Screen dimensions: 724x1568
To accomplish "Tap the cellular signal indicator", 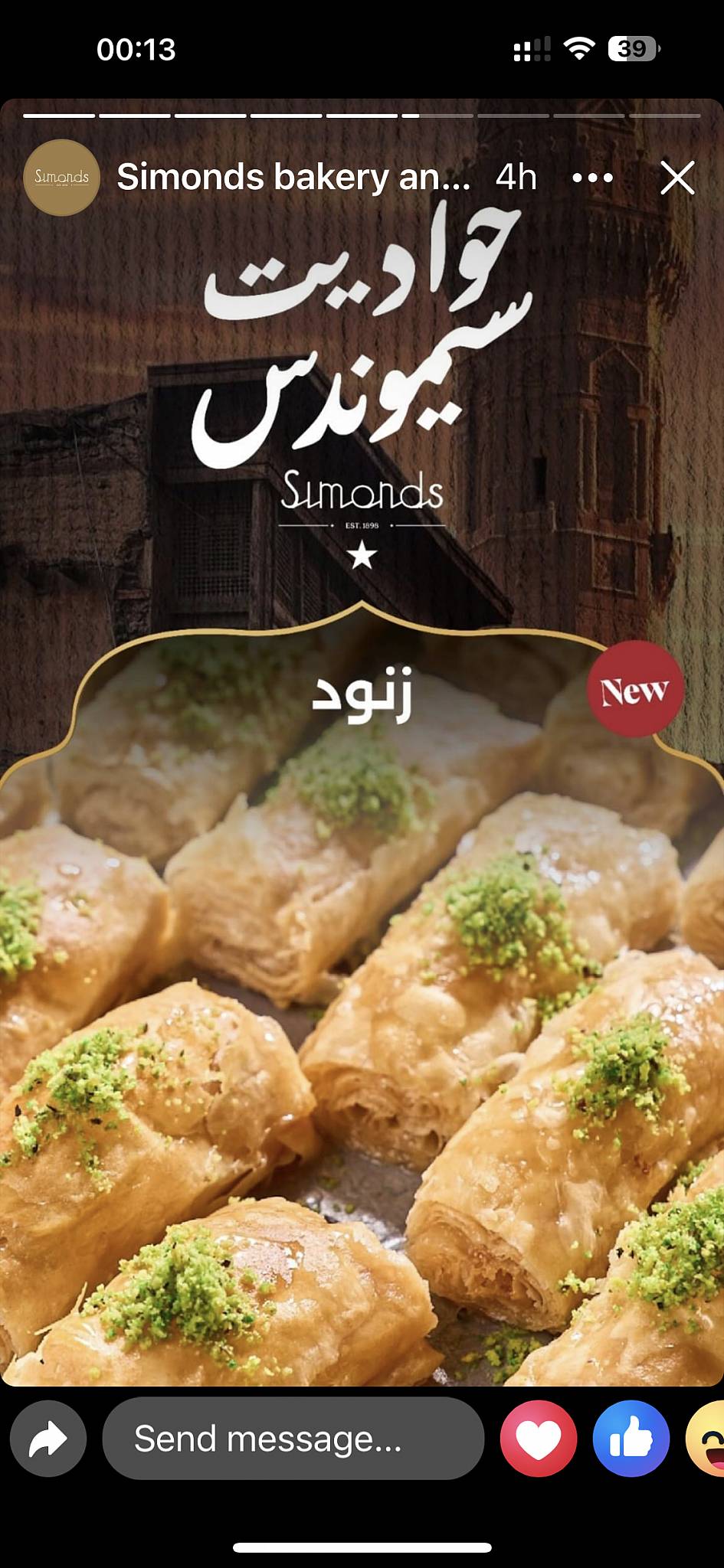I will pos(532,47).
